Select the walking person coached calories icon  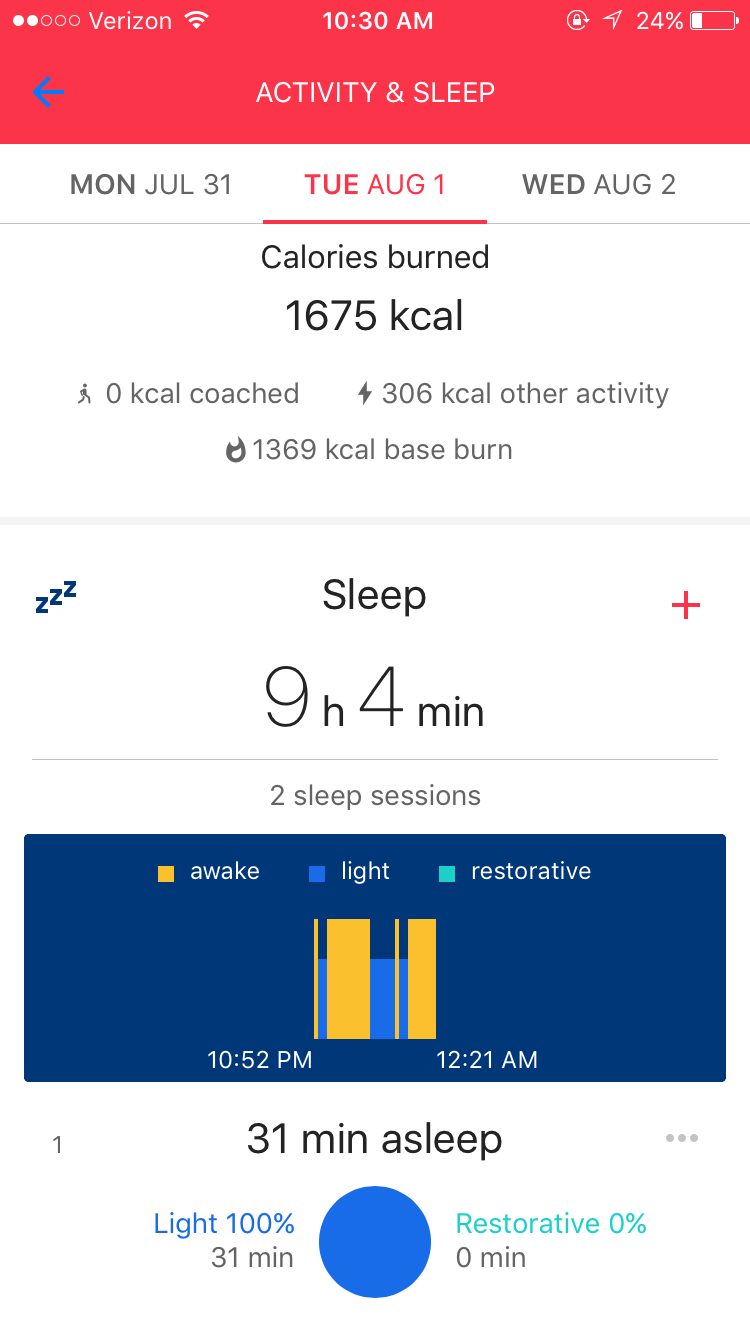pos(88,393)
